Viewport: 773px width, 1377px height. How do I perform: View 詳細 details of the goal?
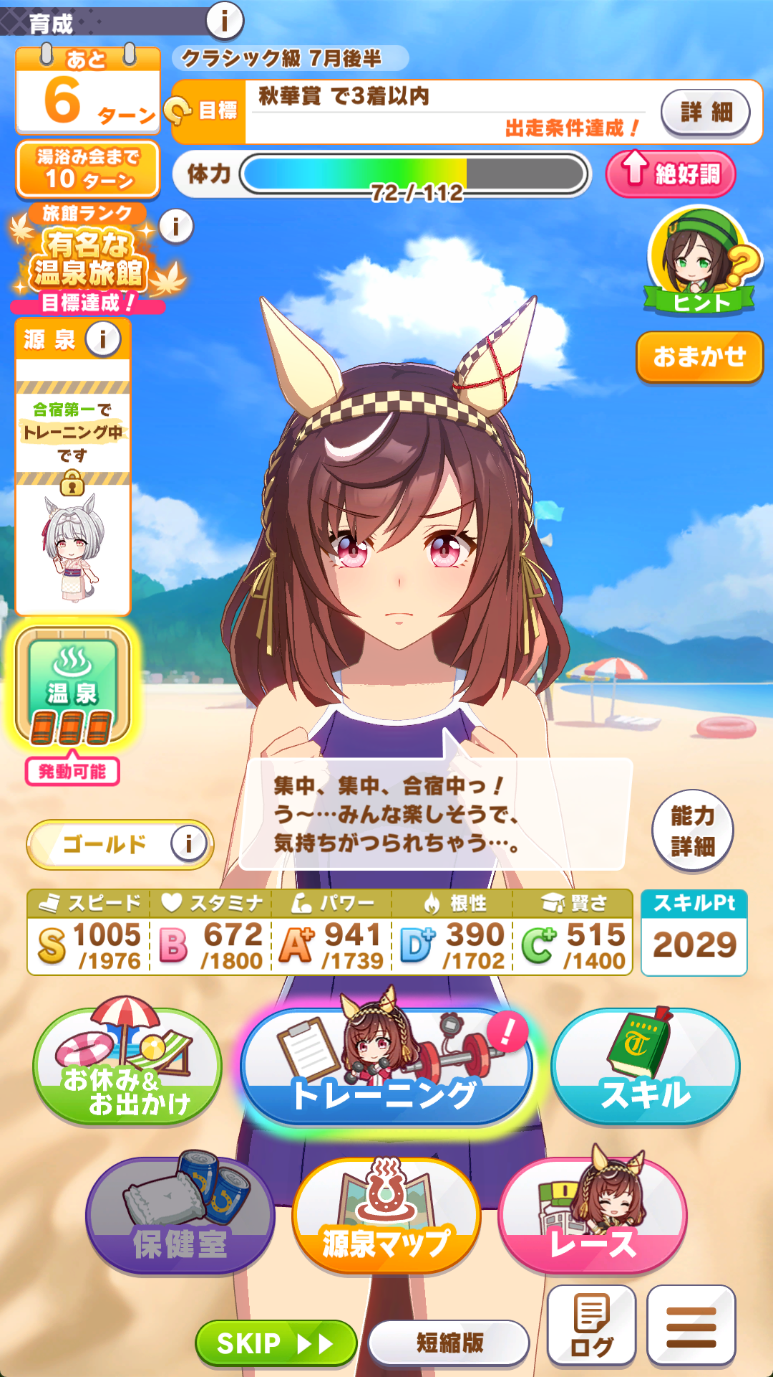[706, 111]
